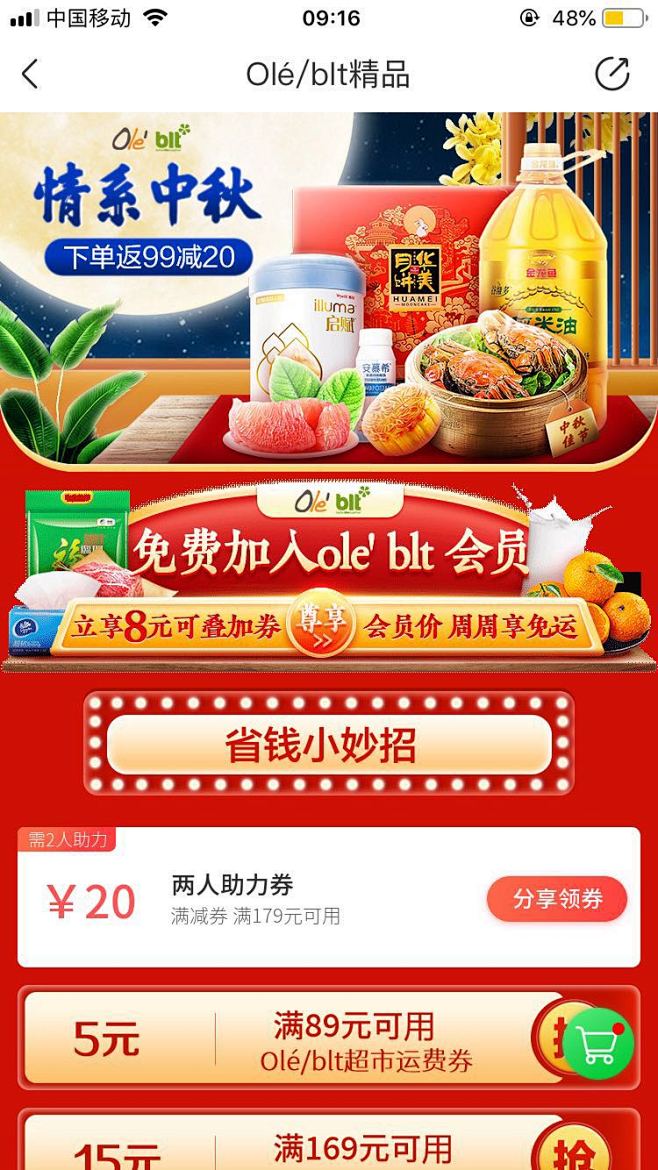Go back from Olé/blt精品 page
Screen dimensions: 658x1170
point(30,75)
